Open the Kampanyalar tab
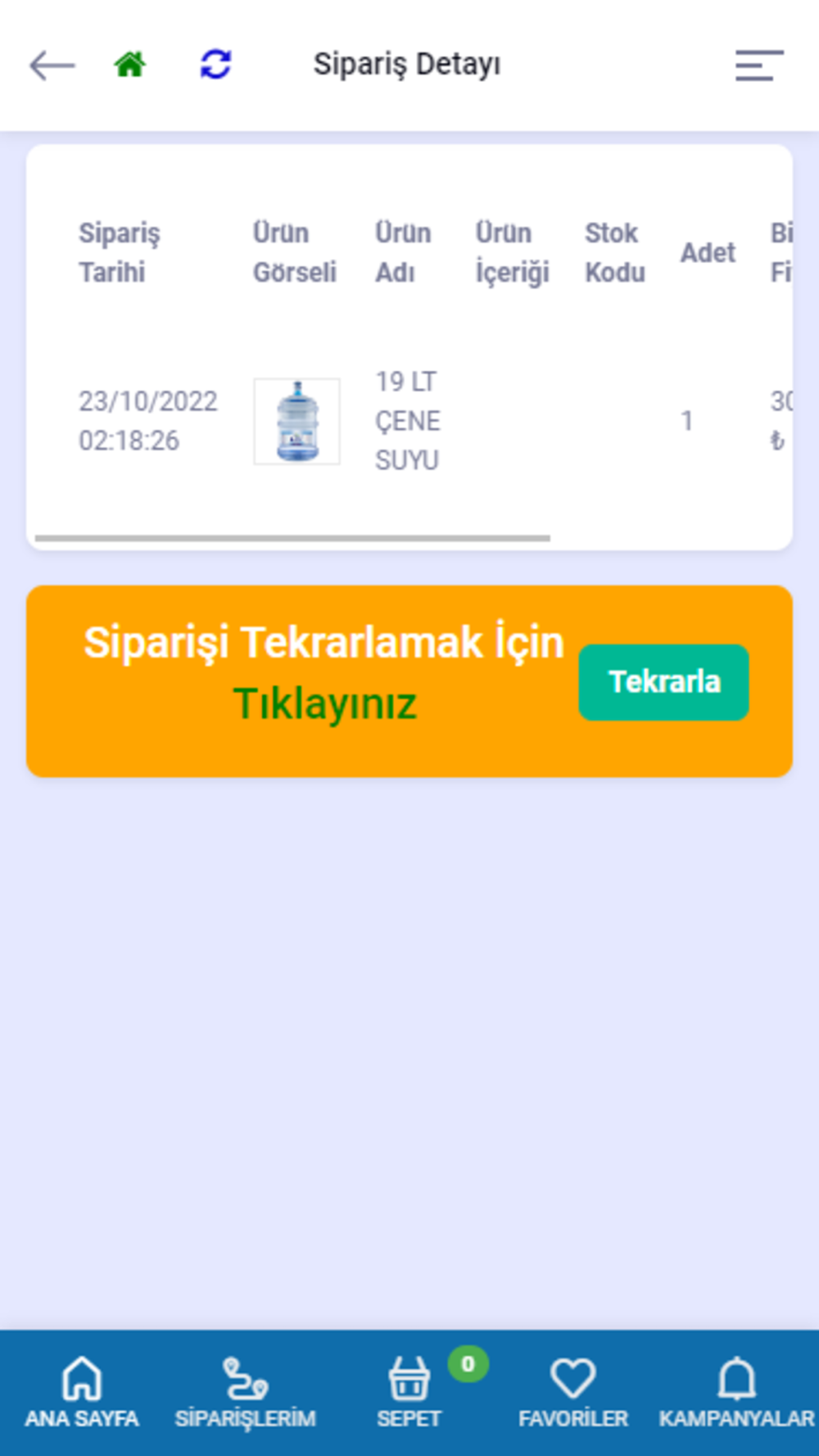Screen dimensions: 819x1456 point(736,1392)
